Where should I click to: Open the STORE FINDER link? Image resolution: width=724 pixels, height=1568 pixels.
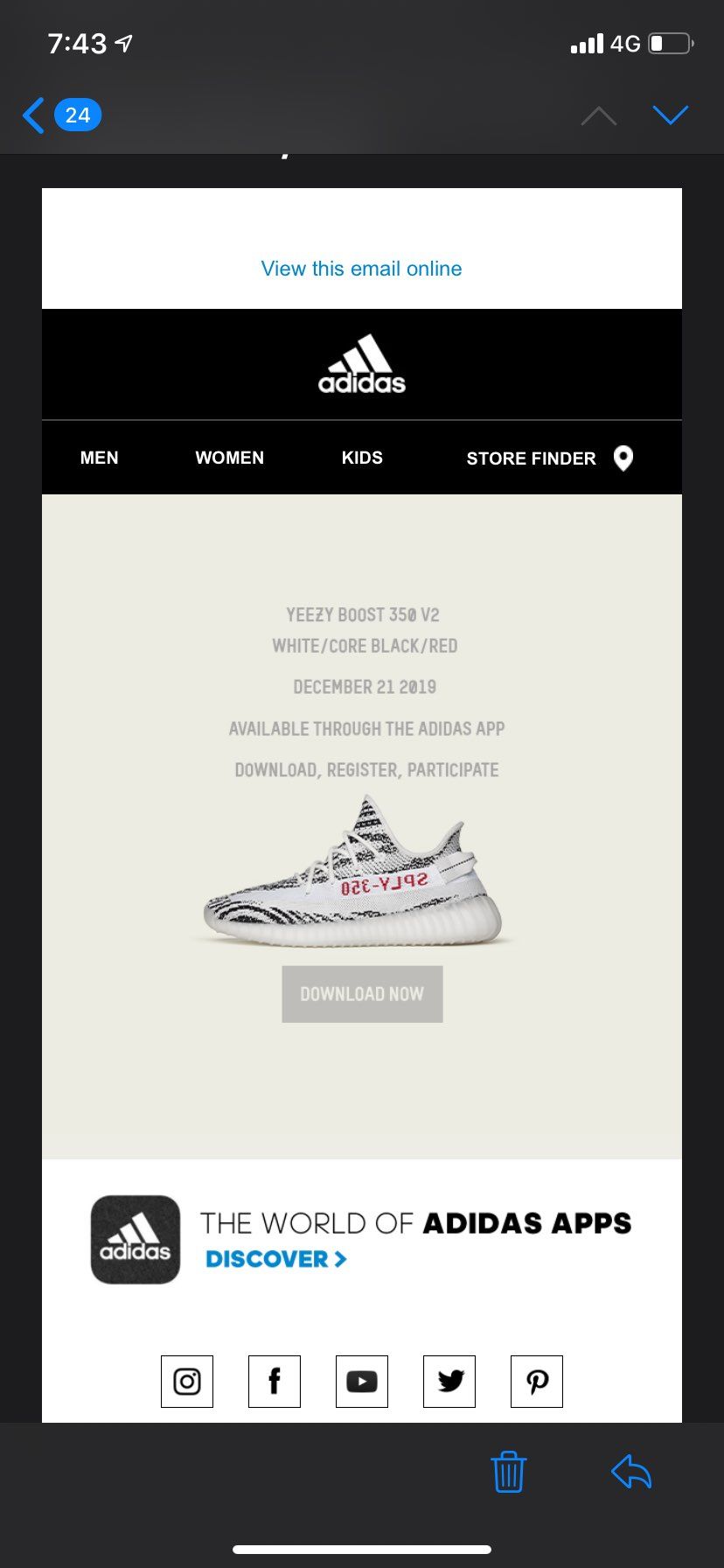pos(550,458)
